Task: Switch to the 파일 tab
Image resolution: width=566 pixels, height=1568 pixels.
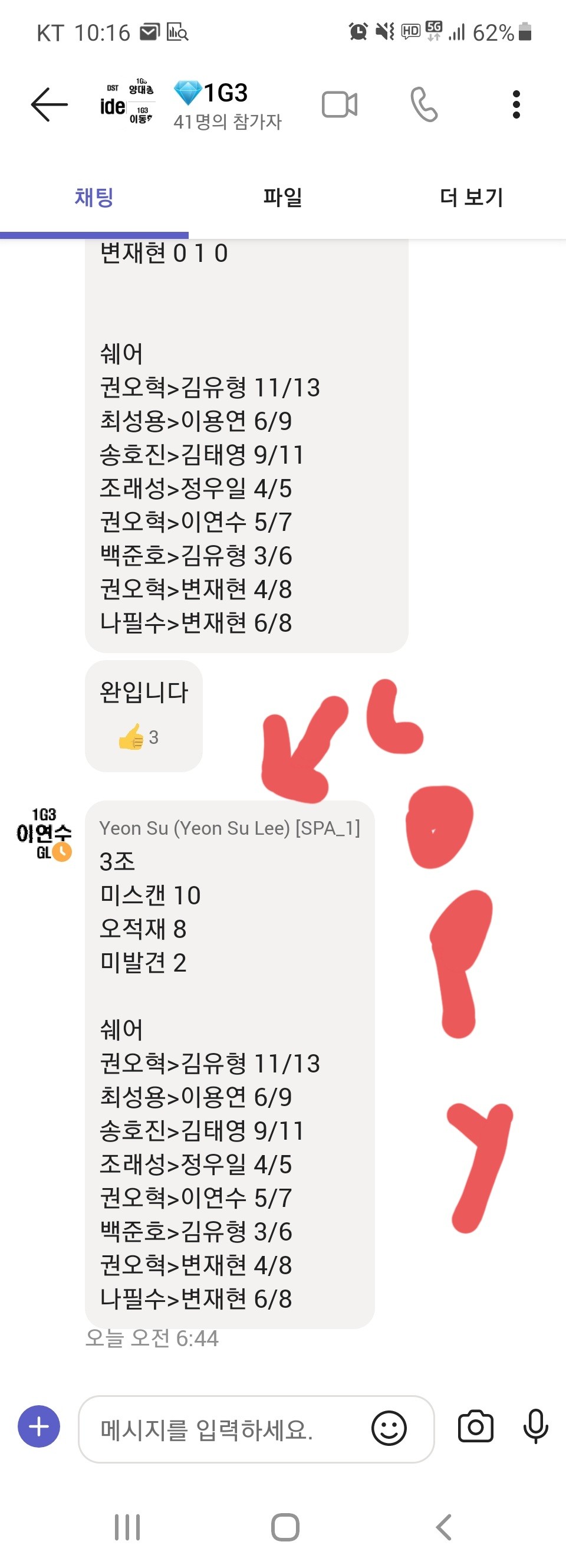Action: coord(282,197)
